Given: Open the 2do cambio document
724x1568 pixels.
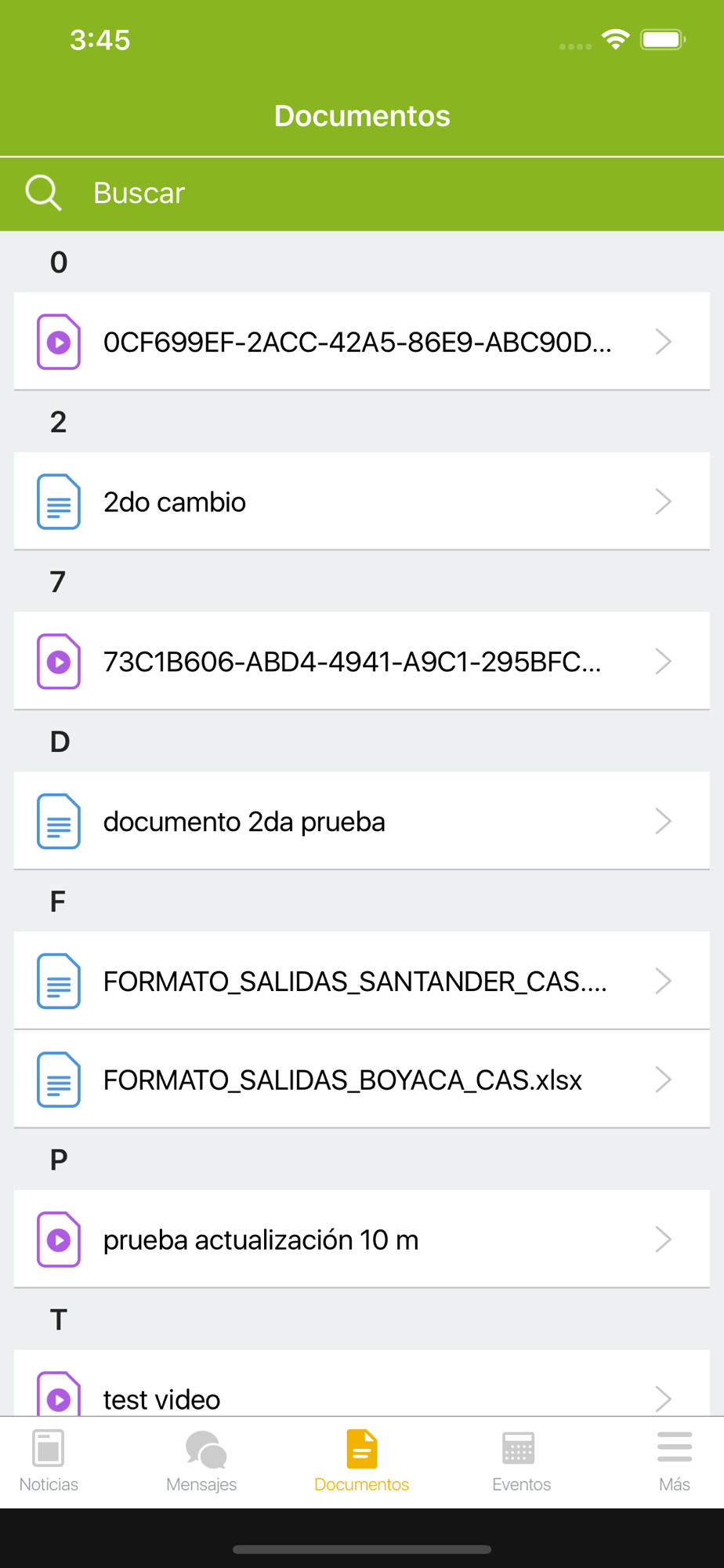Looking at the screenshot, I should click(362, 502).
